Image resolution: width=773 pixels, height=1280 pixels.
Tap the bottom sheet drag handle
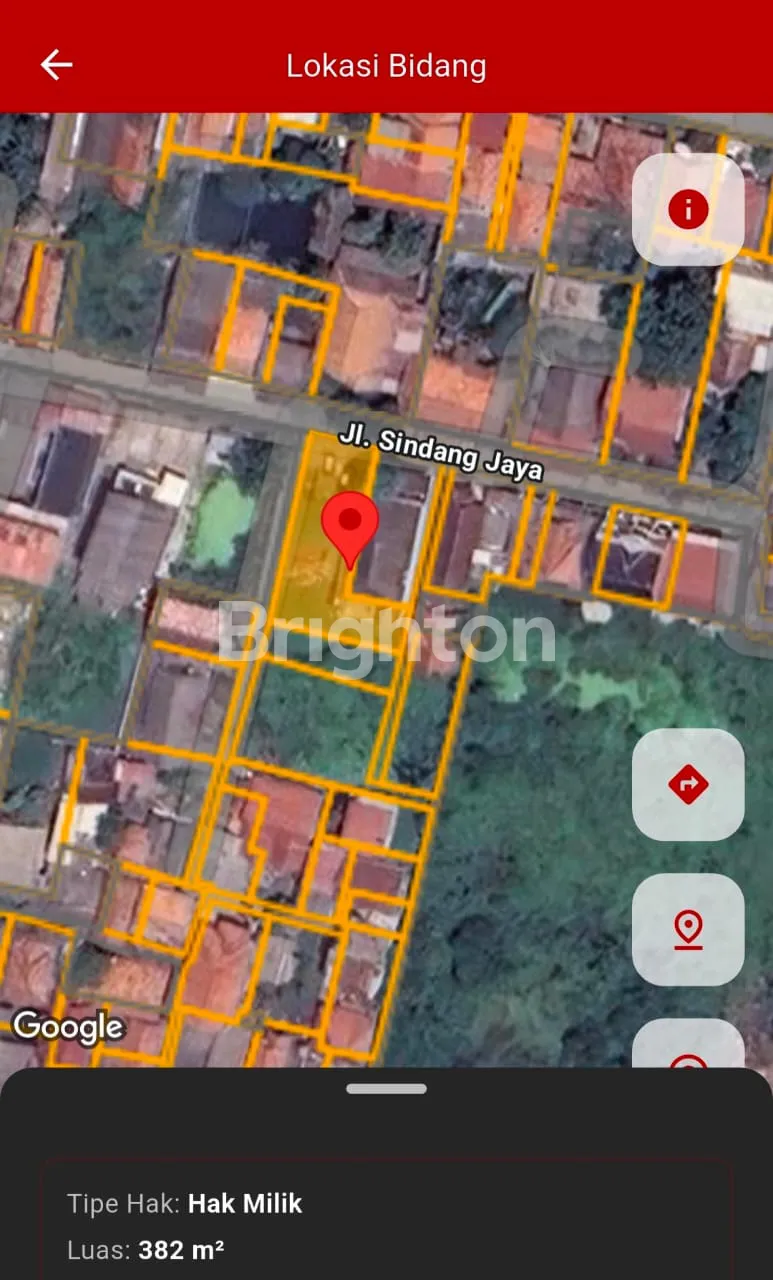386,1089
